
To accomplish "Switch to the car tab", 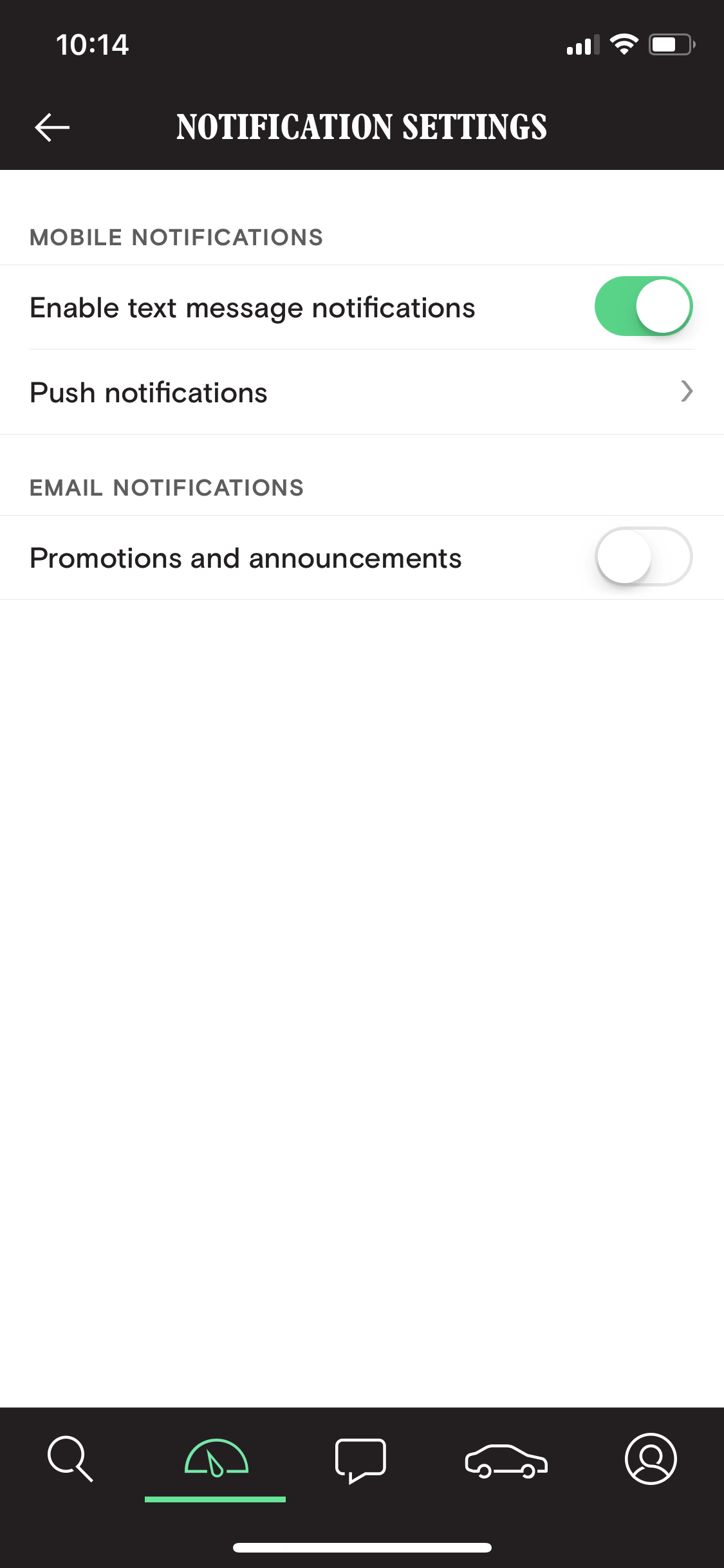I will [x=506, y=1461].
